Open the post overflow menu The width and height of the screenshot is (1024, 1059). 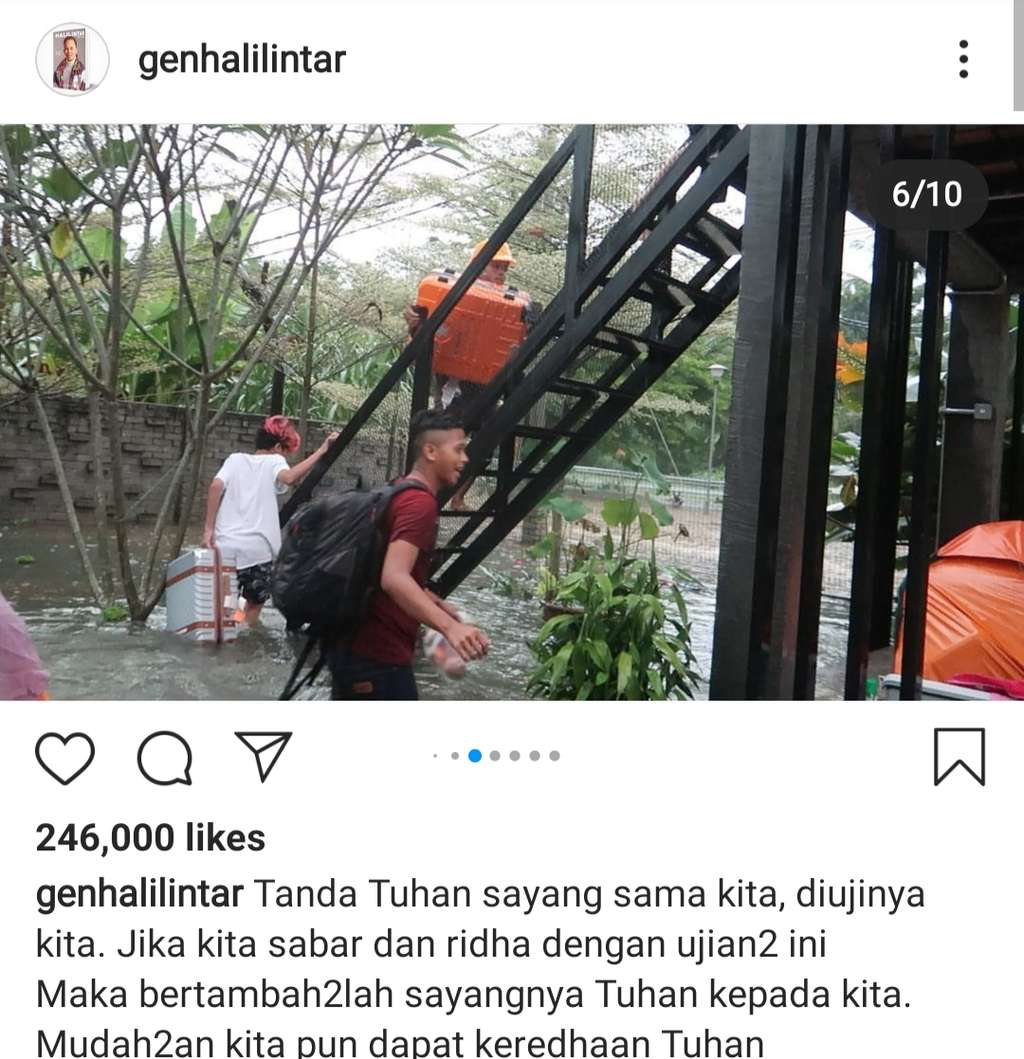[962, 60]
